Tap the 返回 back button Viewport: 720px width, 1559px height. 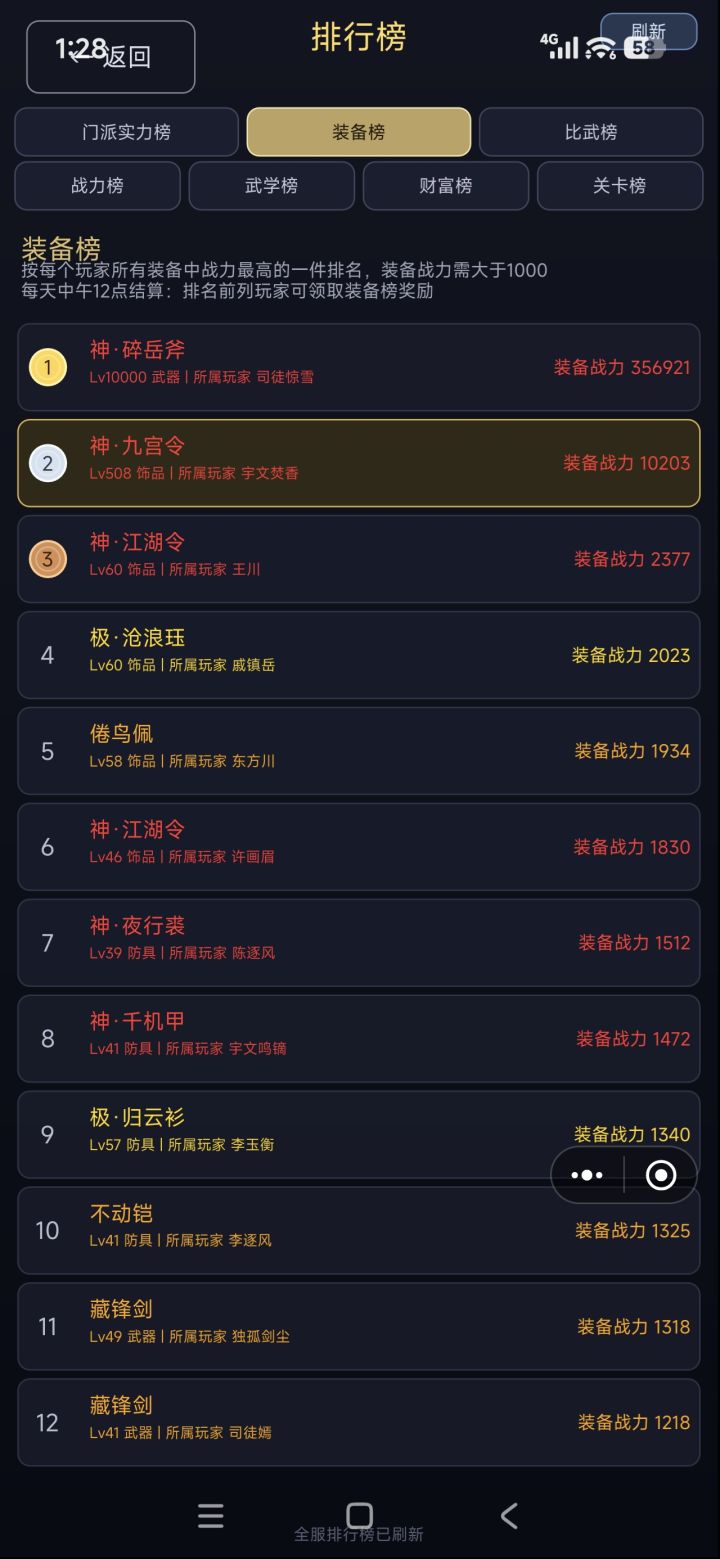click(111, 57)
